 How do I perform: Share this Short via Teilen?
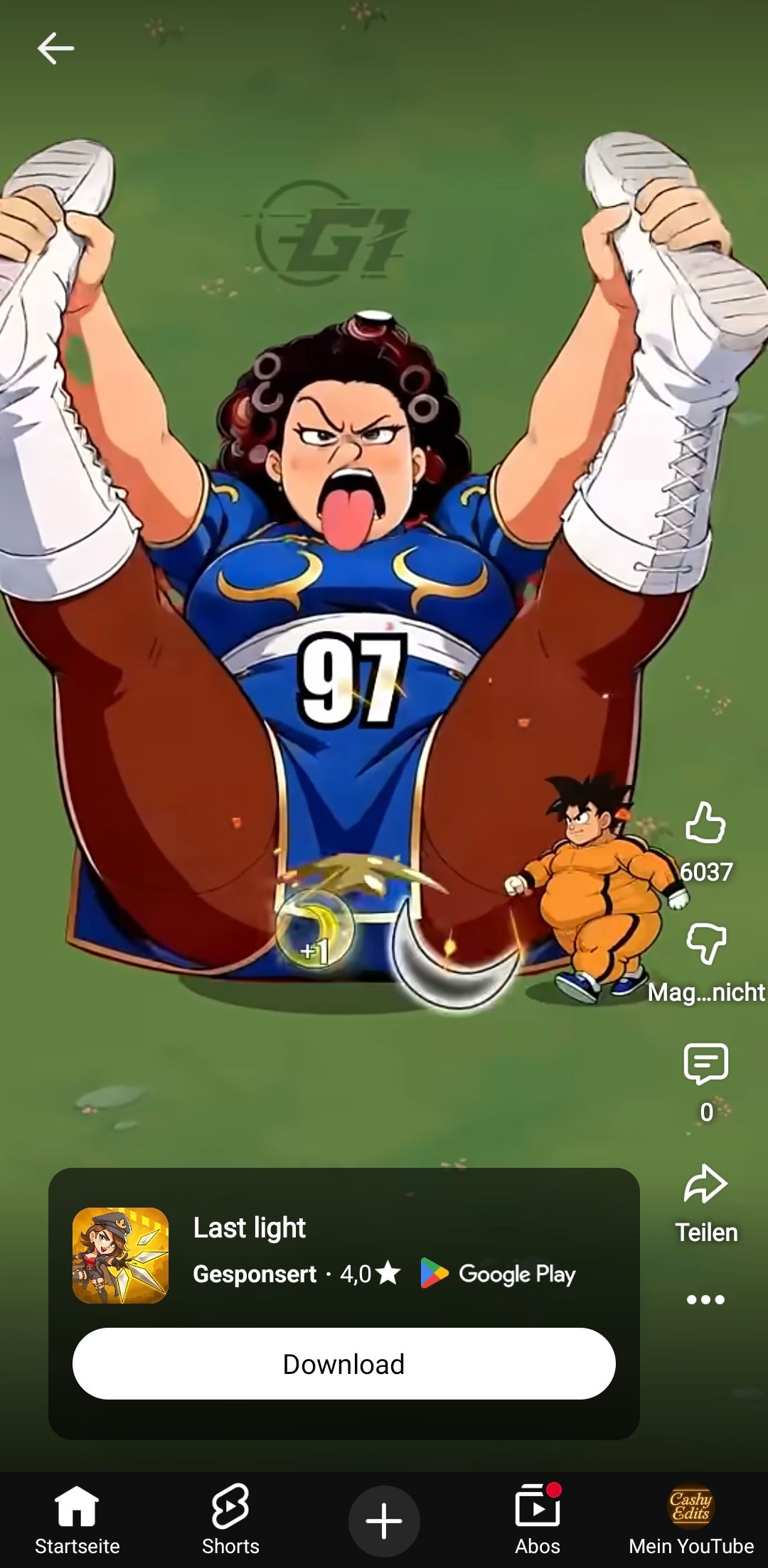705,1185
